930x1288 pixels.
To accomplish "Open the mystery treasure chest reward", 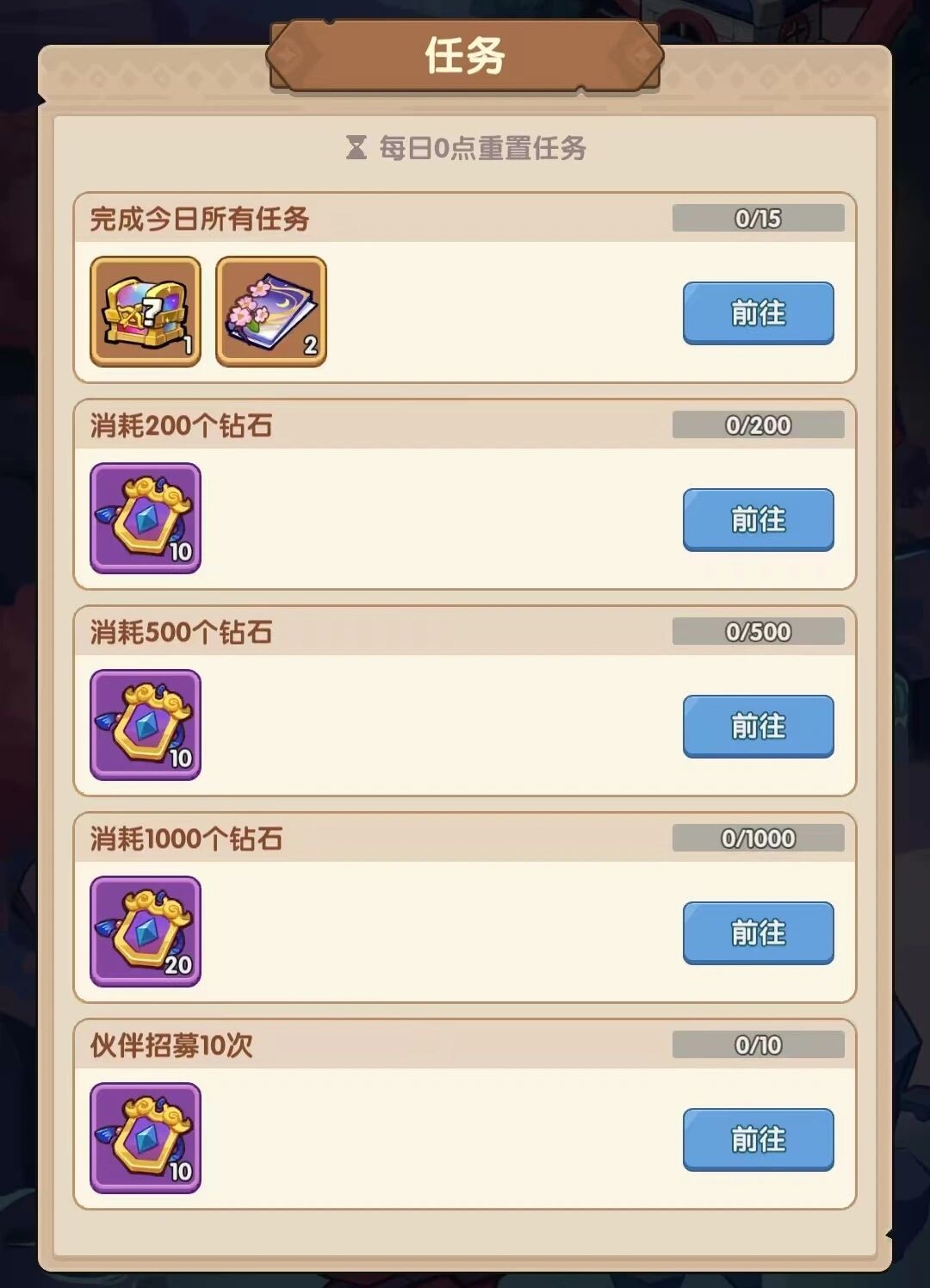I will (145, 313).
